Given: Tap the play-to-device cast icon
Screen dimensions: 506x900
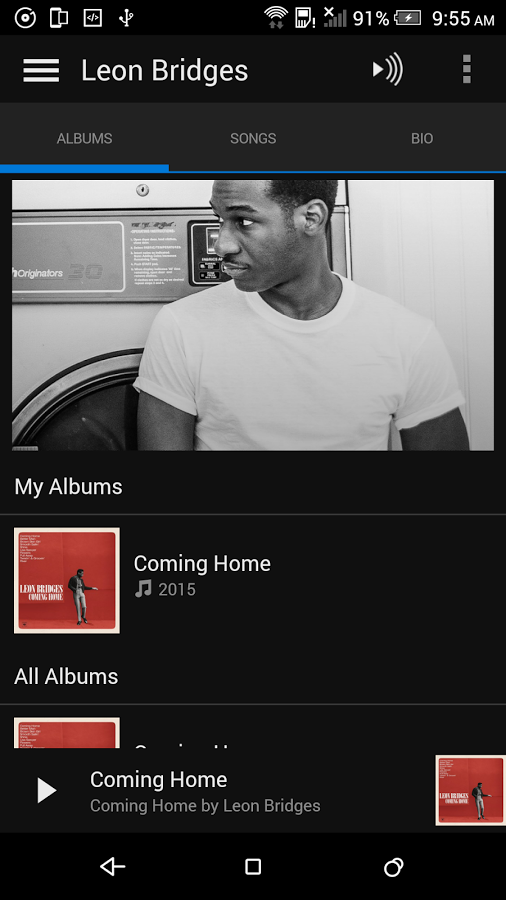Looking at the screenshot, I should 388,70.
